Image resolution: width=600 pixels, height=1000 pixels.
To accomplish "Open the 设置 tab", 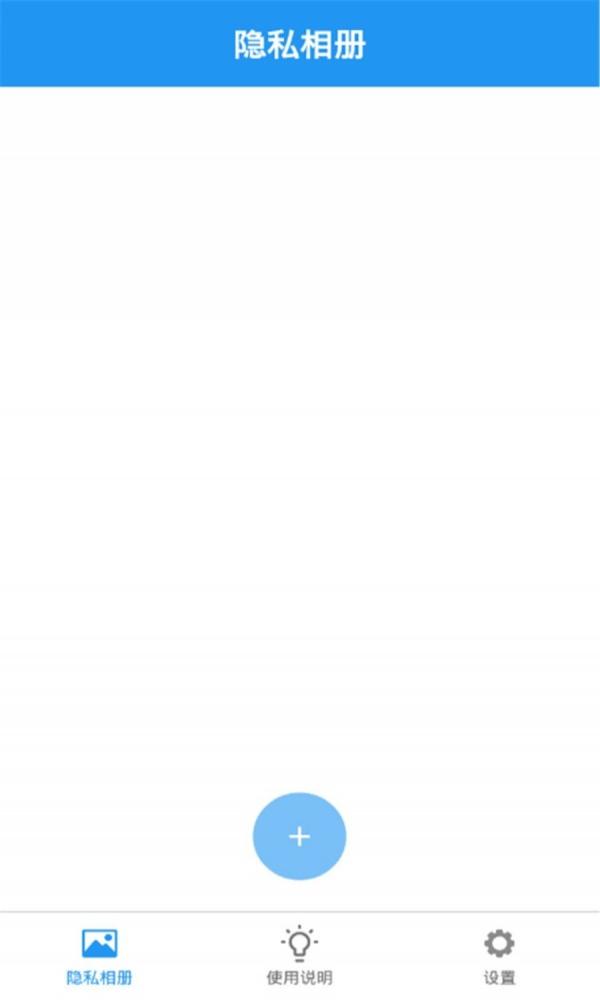I will 499,956.
